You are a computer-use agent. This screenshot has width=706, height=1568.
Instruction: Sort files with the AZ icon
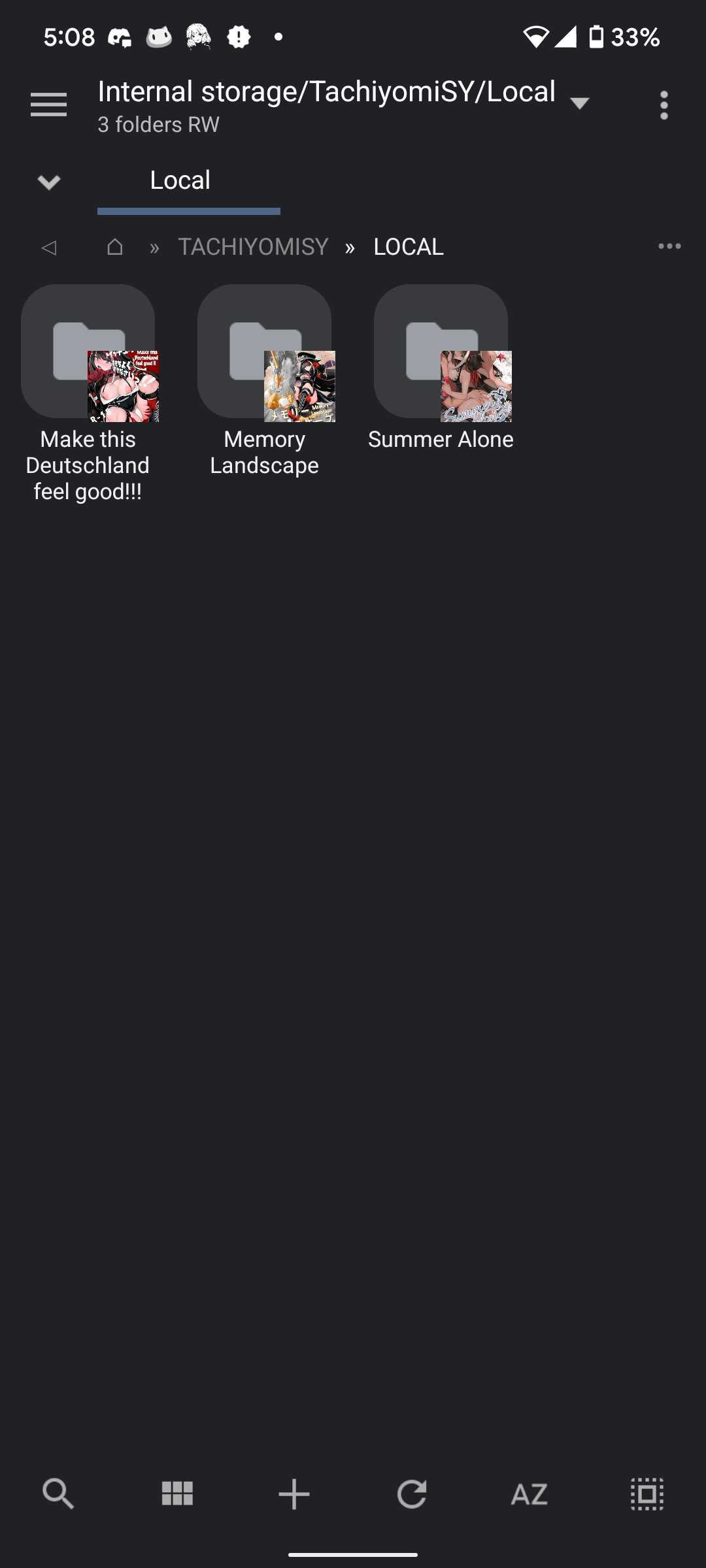(529, 1494)
